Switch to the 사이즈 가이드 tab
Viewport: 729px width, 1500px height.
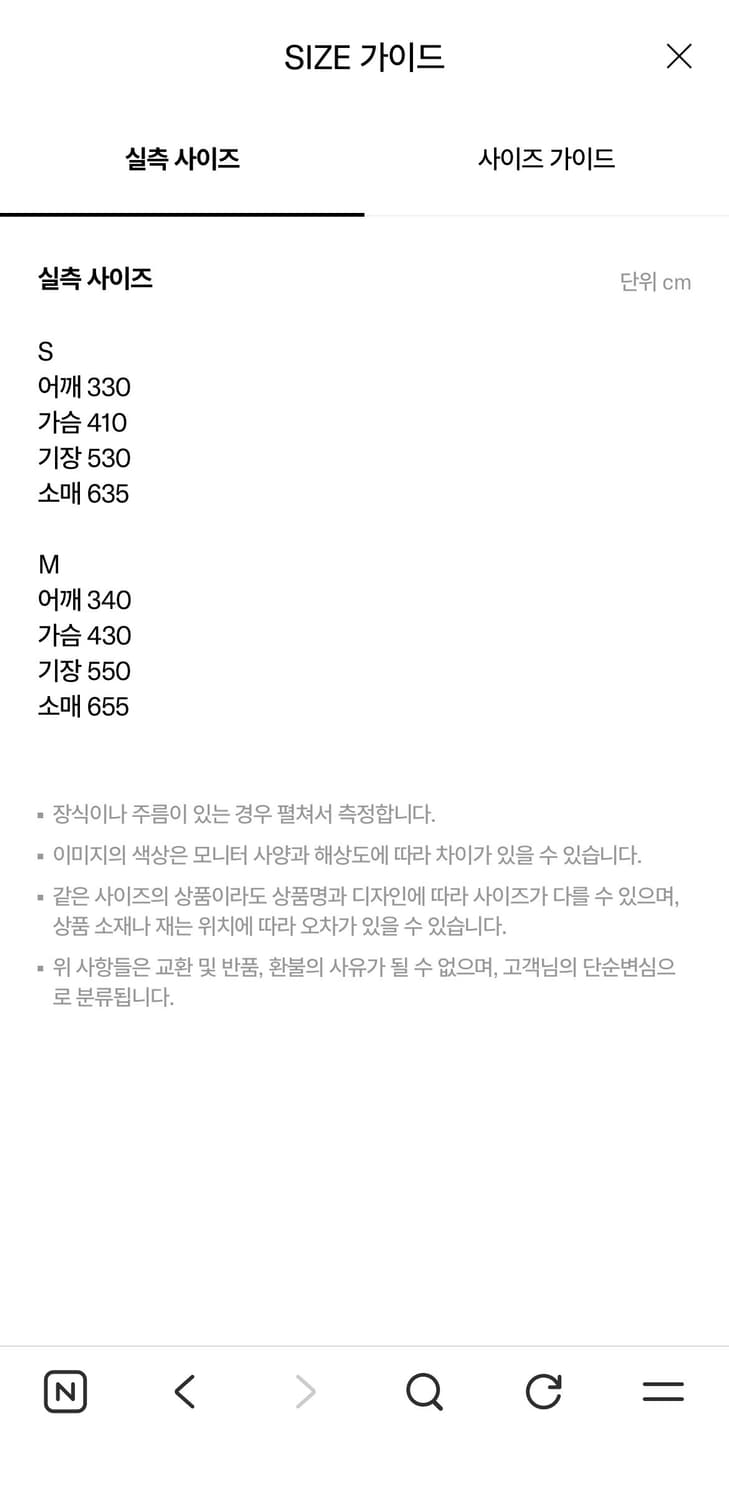tap(546, 158)
